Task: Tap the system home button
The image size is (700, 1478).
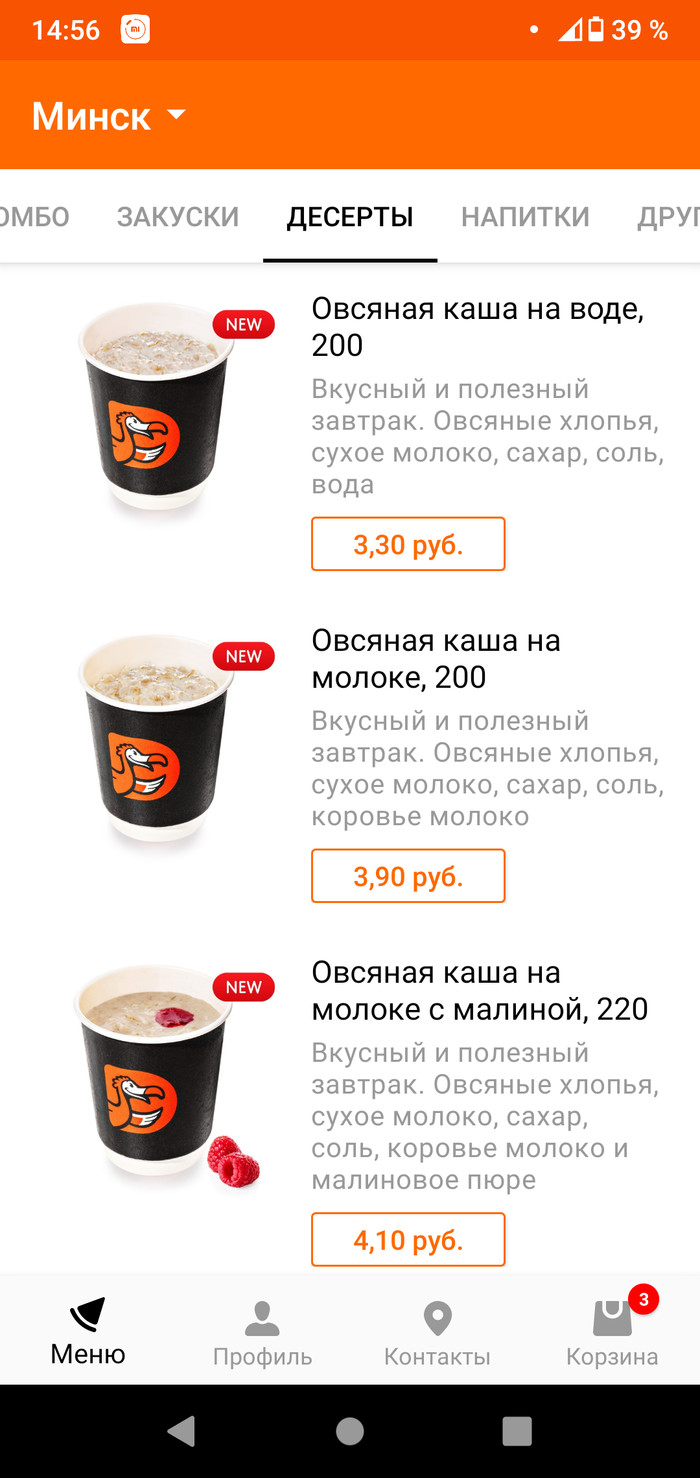Action: tap(350, 1431)
